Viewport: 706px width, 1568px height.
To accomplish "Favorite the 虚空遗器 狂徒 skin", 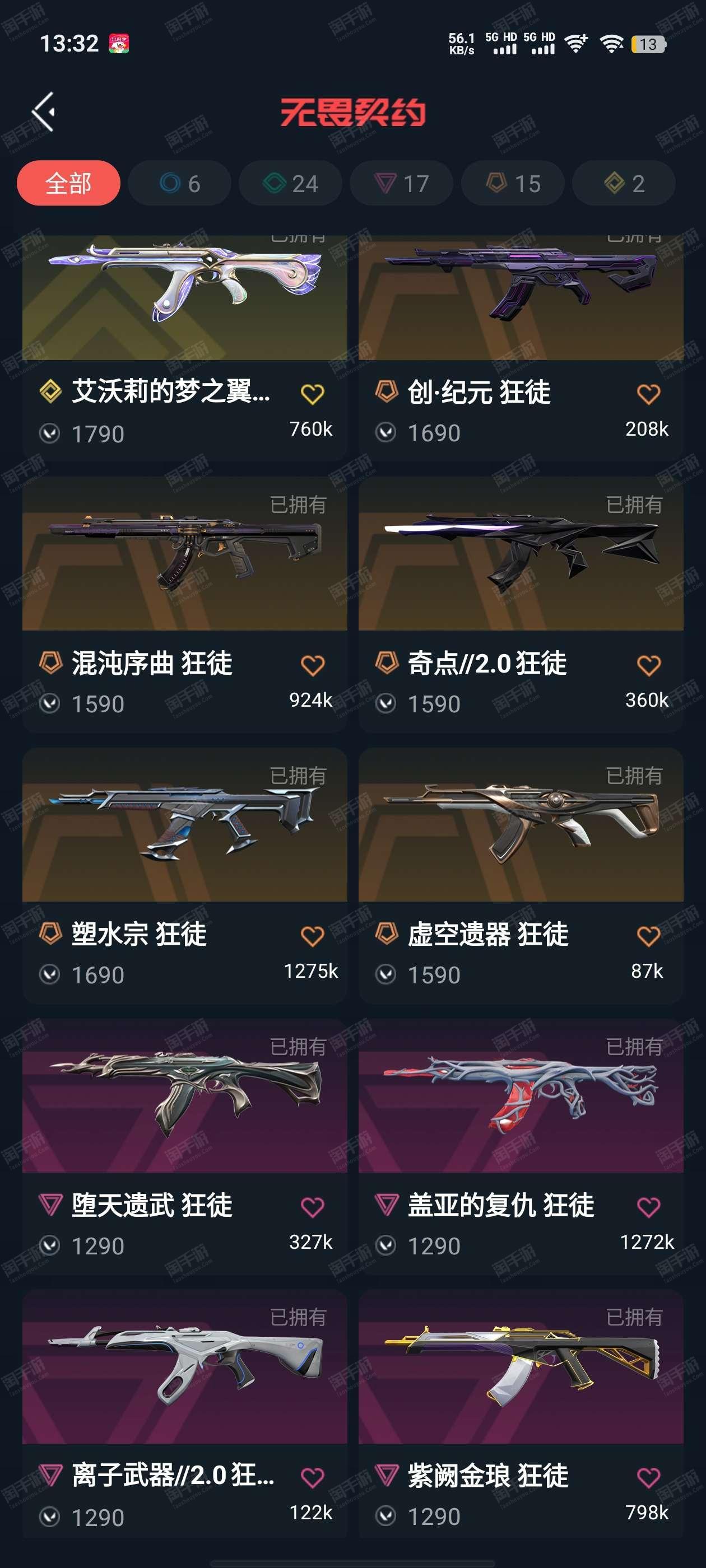I will pyautogui.click(x=648, y=936).
